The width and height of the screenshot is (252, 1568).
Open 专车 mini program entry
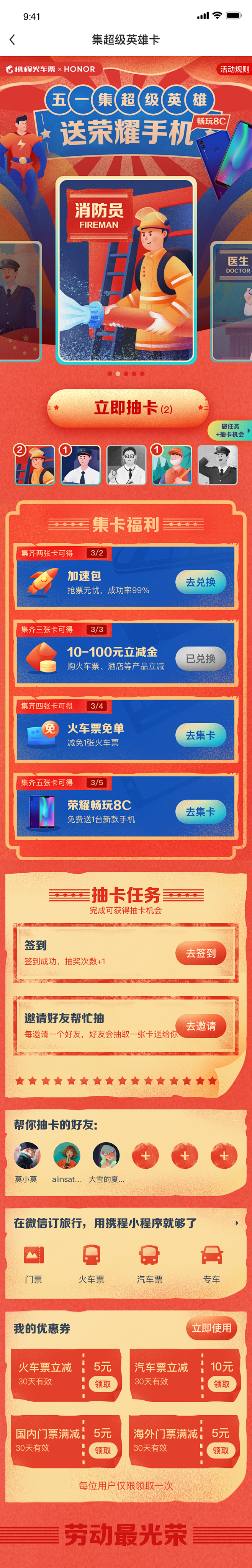[211, 1264]
